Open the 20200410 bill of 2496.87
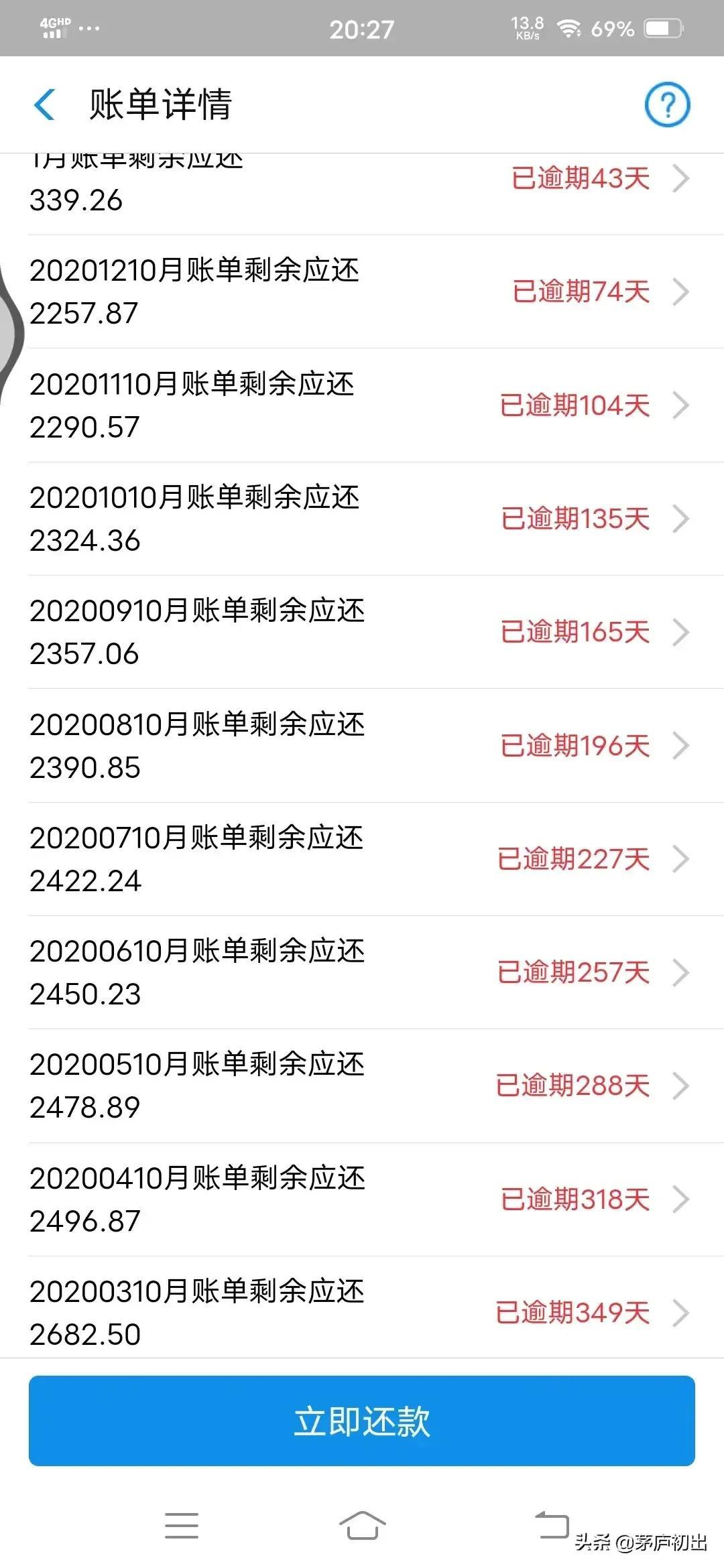The width and height of the screenshot is (724, 1568). coord(362,1199)
